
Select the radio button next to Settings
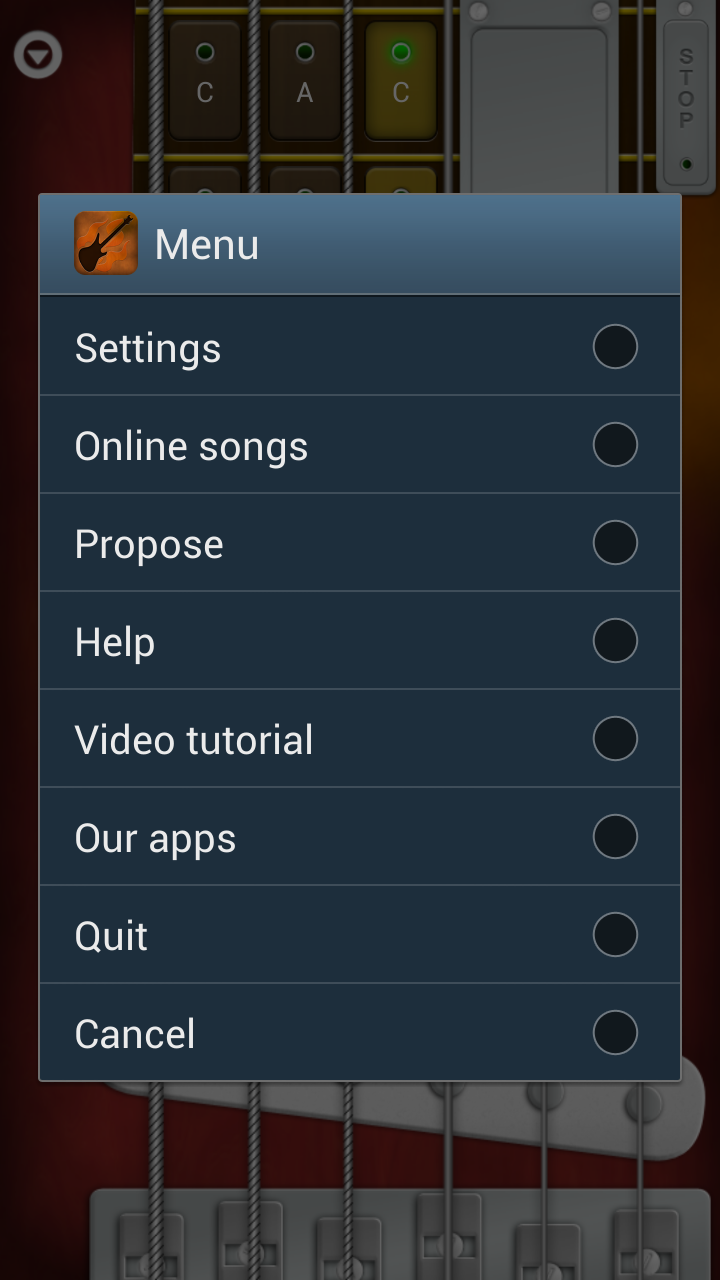[614, 347]
